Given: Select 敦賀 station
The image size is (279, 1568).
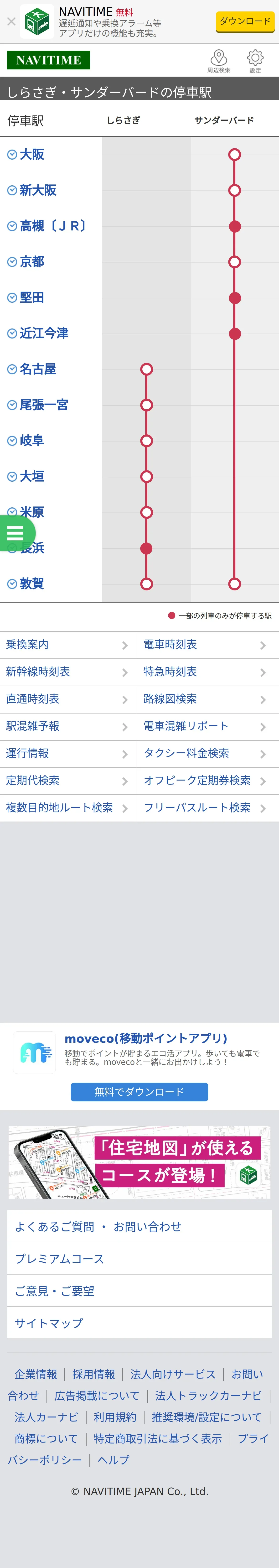Looking at the screenshot, I should tap(32, 584).
